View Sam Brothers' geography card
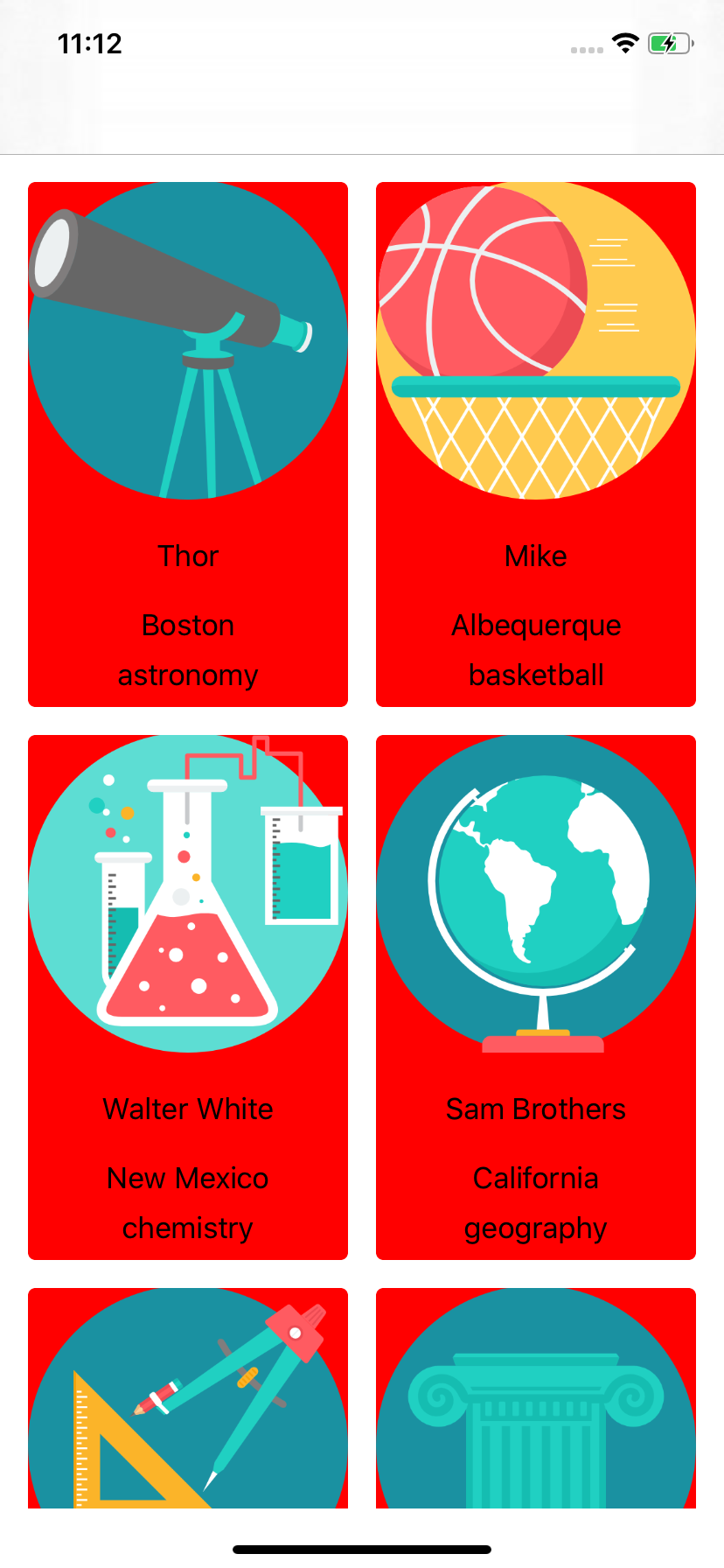Viewport: 724px width, 1568px height. (x=536, y=997)
